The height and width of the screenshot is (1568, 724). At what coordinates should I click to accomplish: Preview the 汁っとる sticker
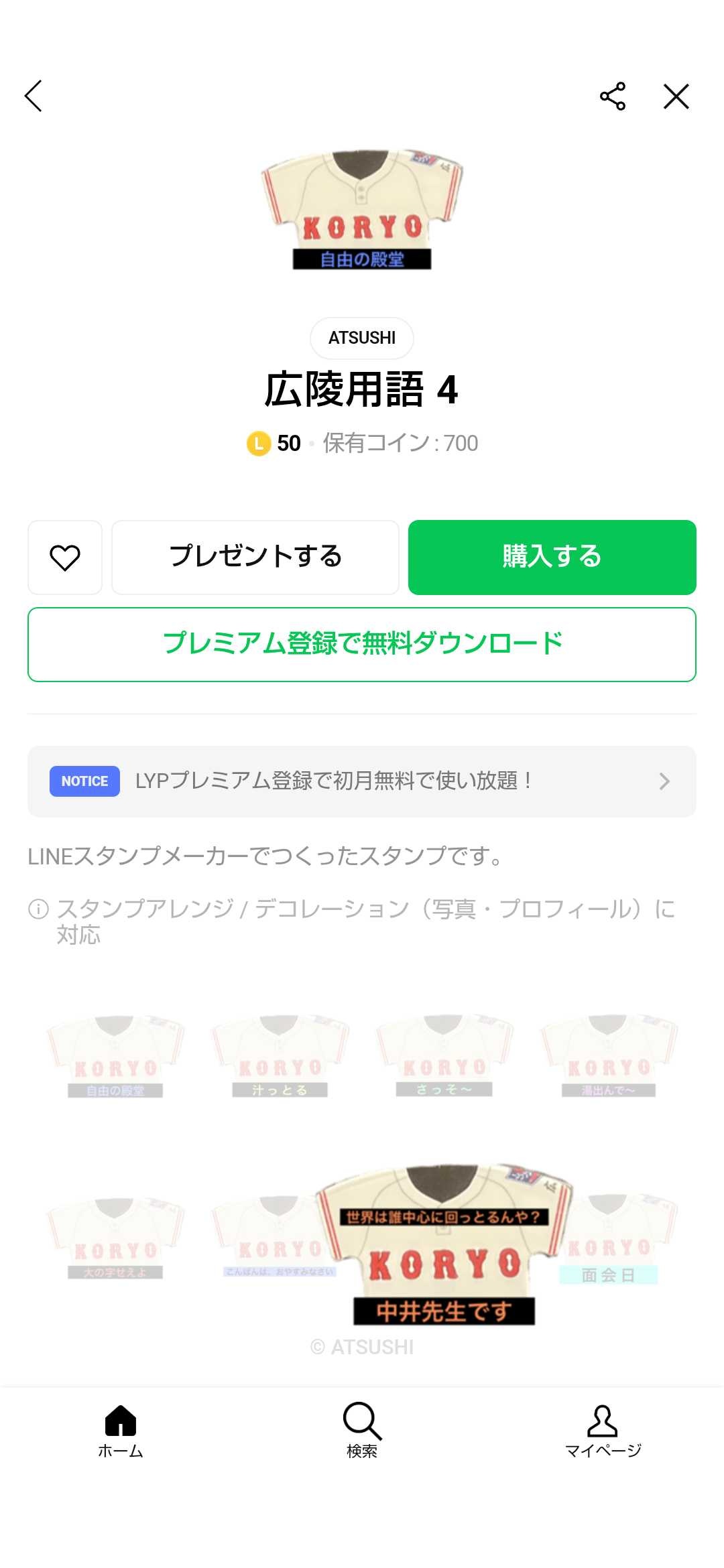point(280,1057)
